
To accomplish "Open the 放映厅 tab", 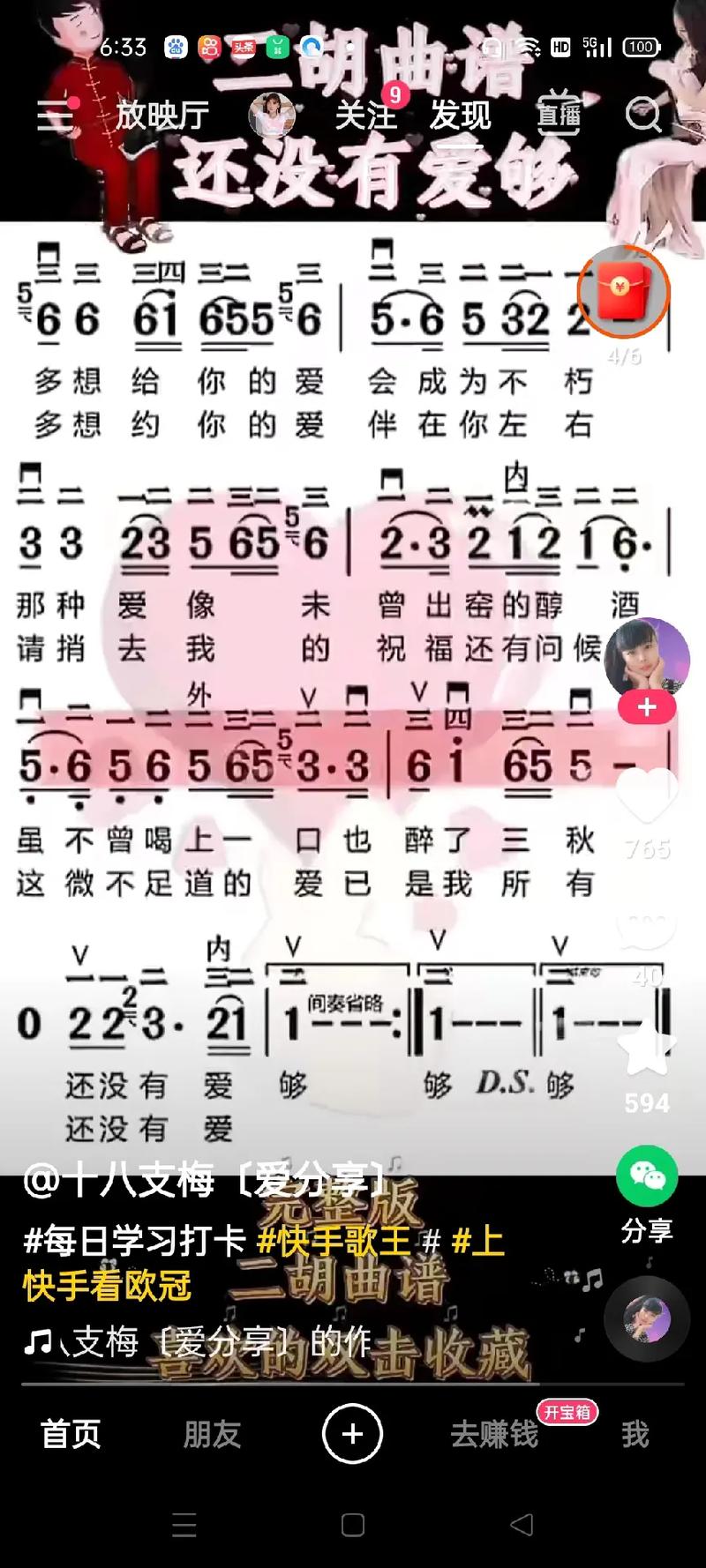I will click(162, 115).
